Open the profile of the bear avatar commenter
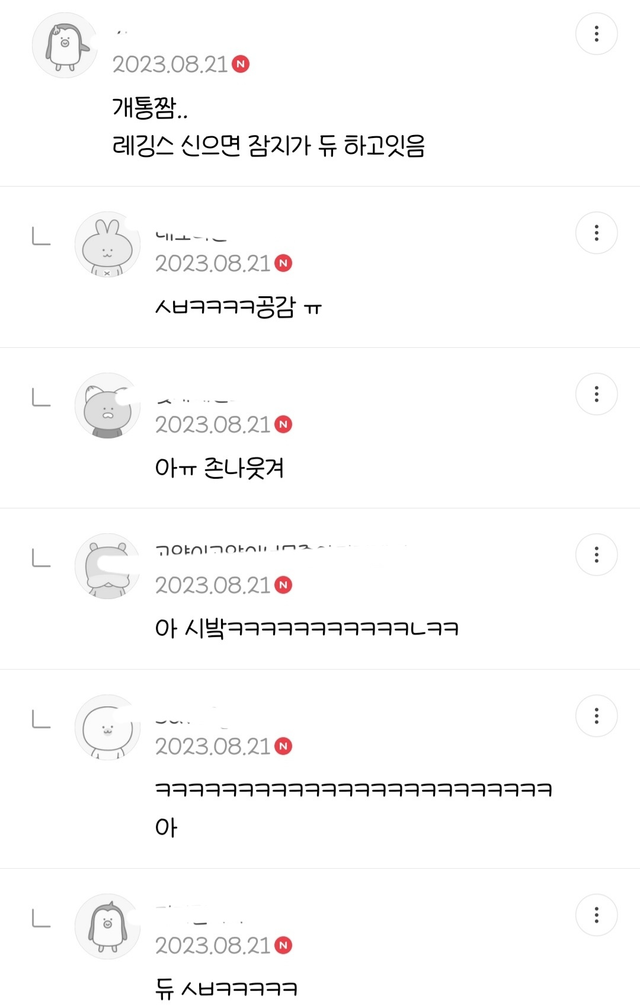The width and height of the screenshot is (640, 1006). (108, 566)
